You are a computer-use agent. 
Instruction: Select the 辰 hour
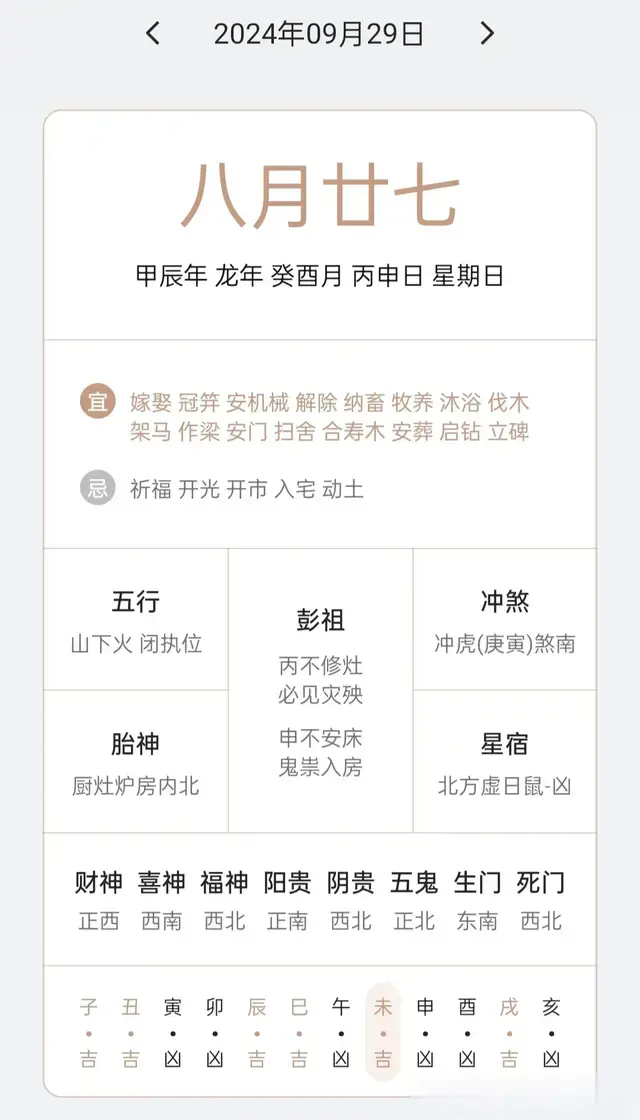pyautogui.click(x=257, y=1033)
